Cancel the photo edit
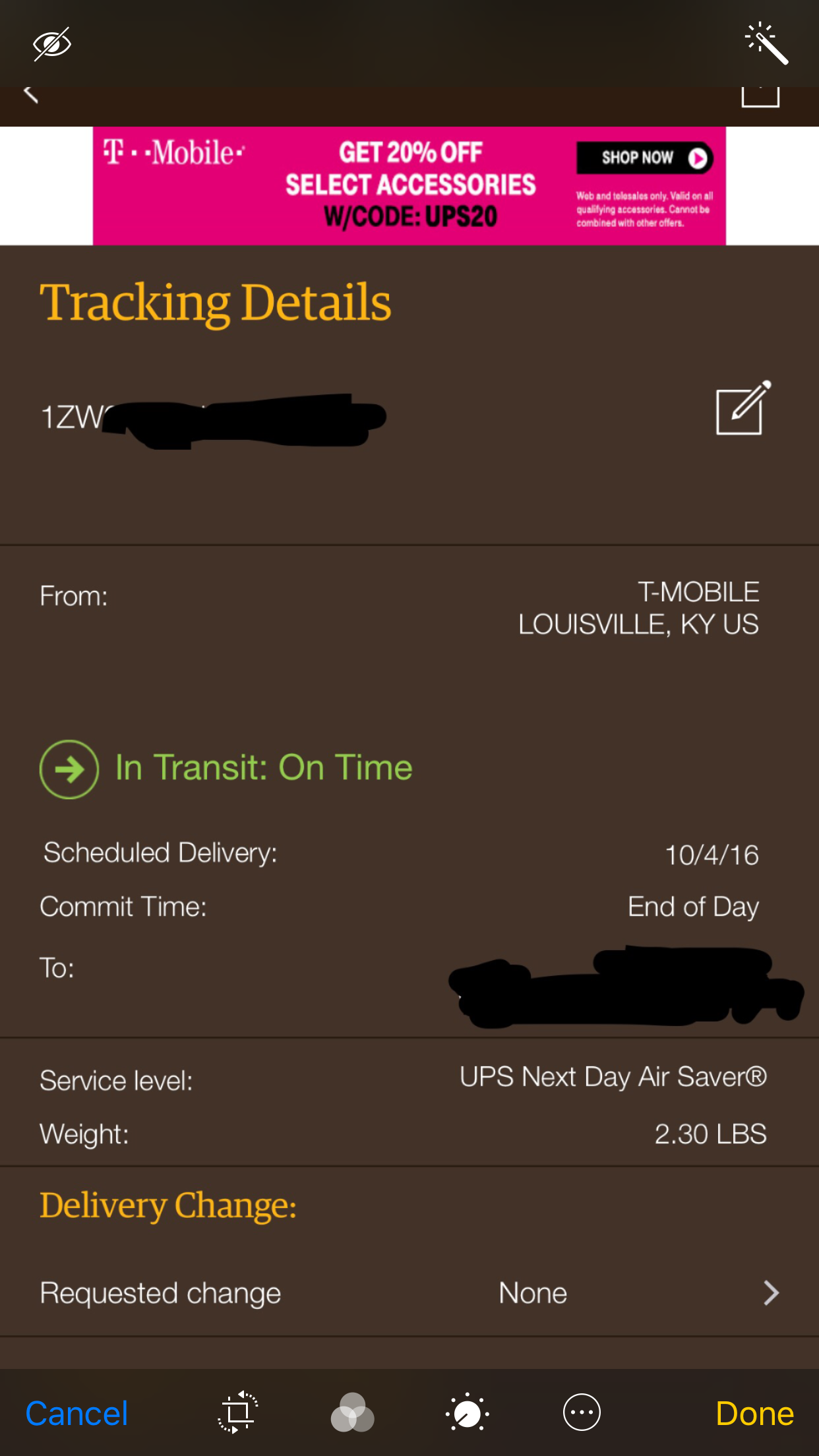This screenshot has height=1456, width=819. pos(76,1413)
